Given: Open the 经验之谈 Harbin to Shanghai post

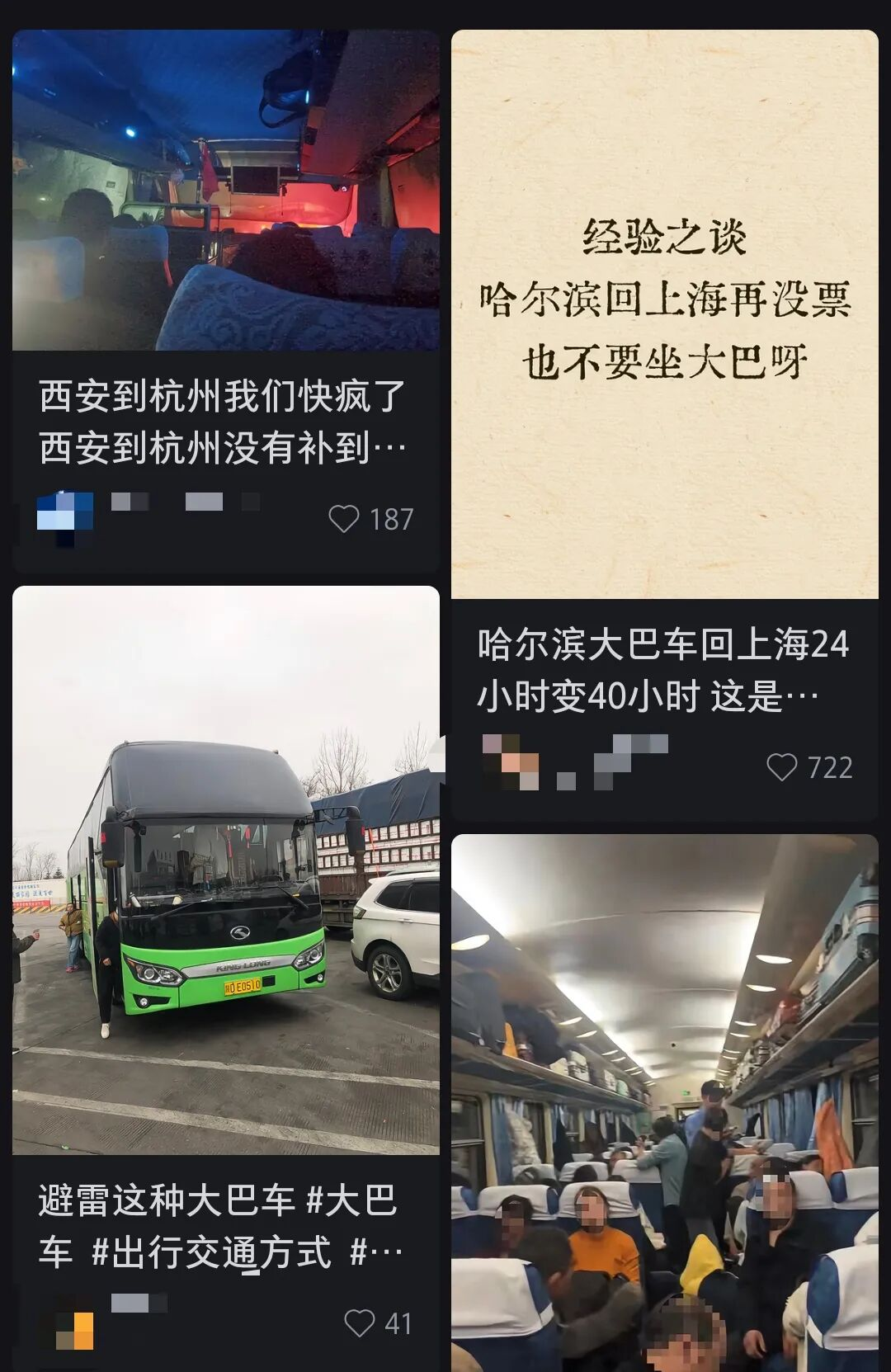Looking at the screenshot, I should coord(664,314).
